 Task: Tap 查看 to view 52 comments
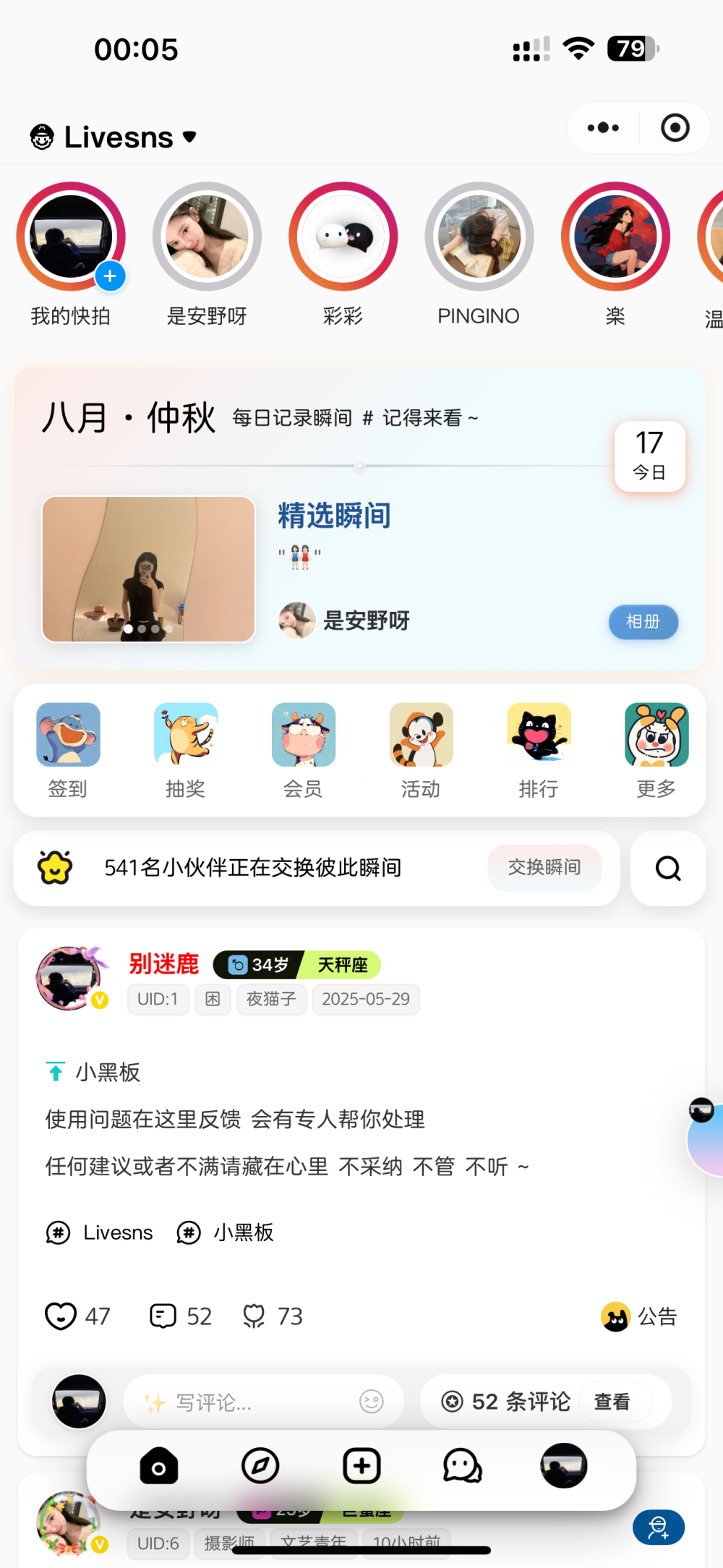click(612, 1402)
